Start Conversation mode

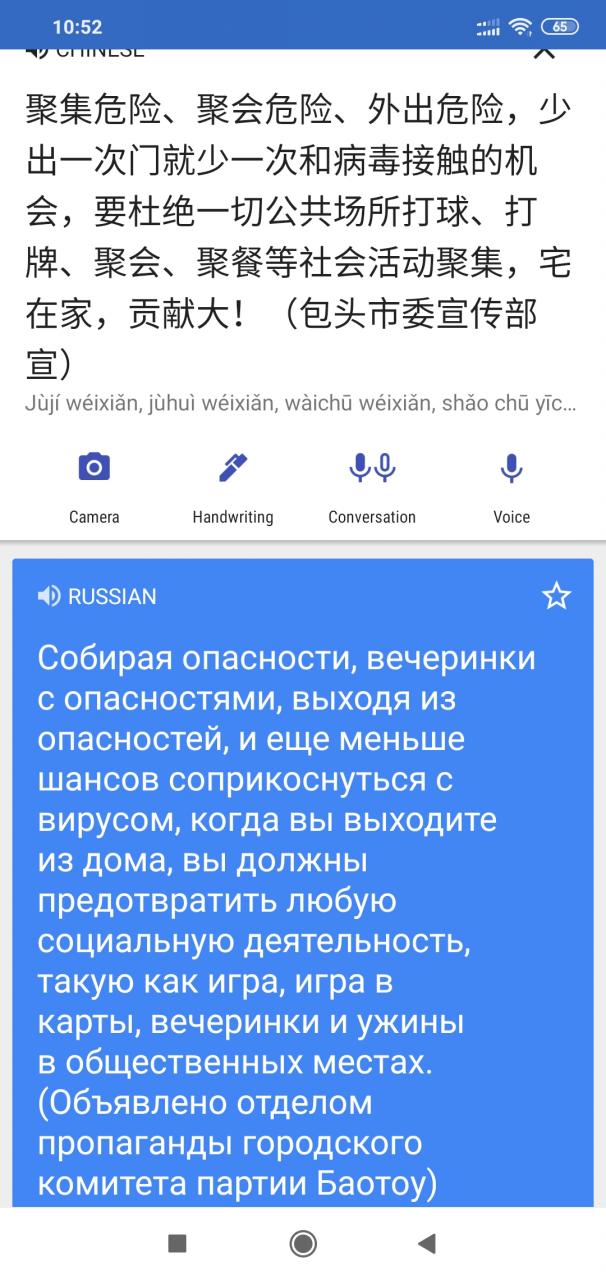coord(372,486)
